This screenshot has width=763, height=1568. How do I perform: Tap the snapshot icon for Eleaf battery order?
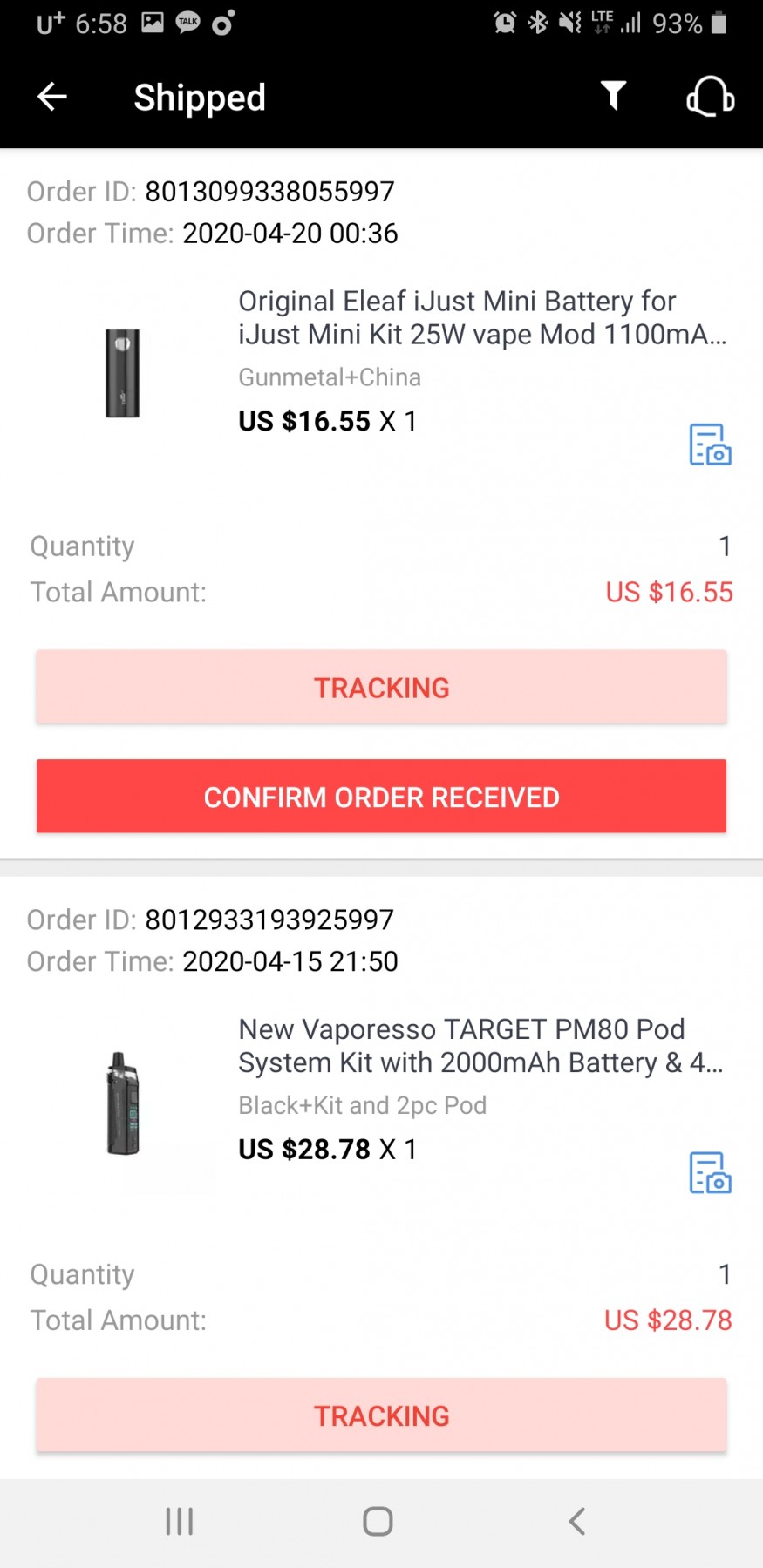710,445
